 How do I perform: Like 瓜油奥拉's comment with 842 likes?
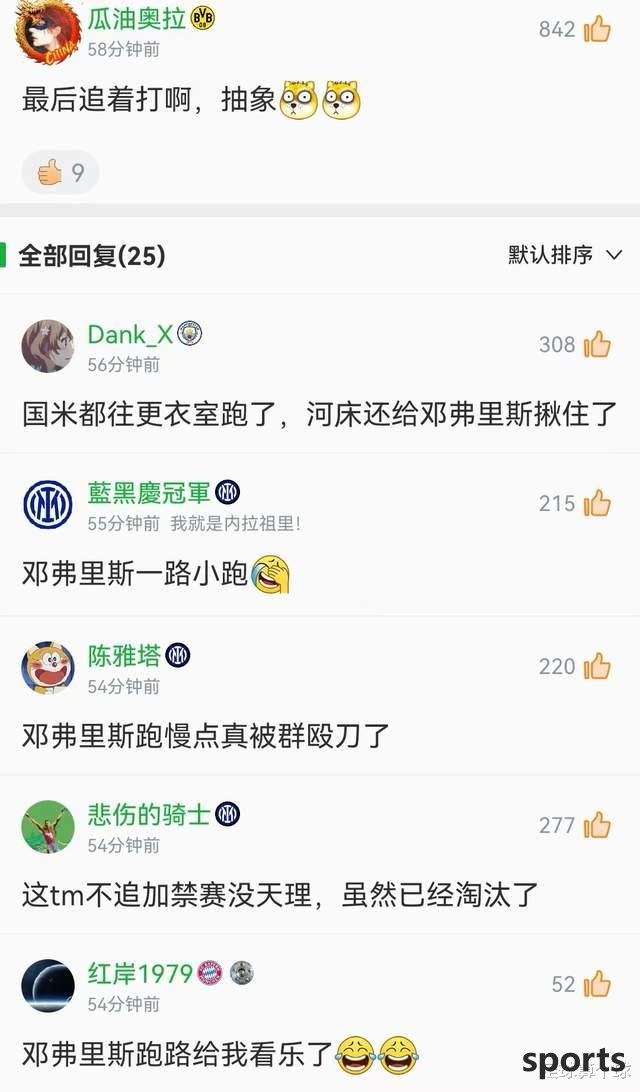(597, 29)
